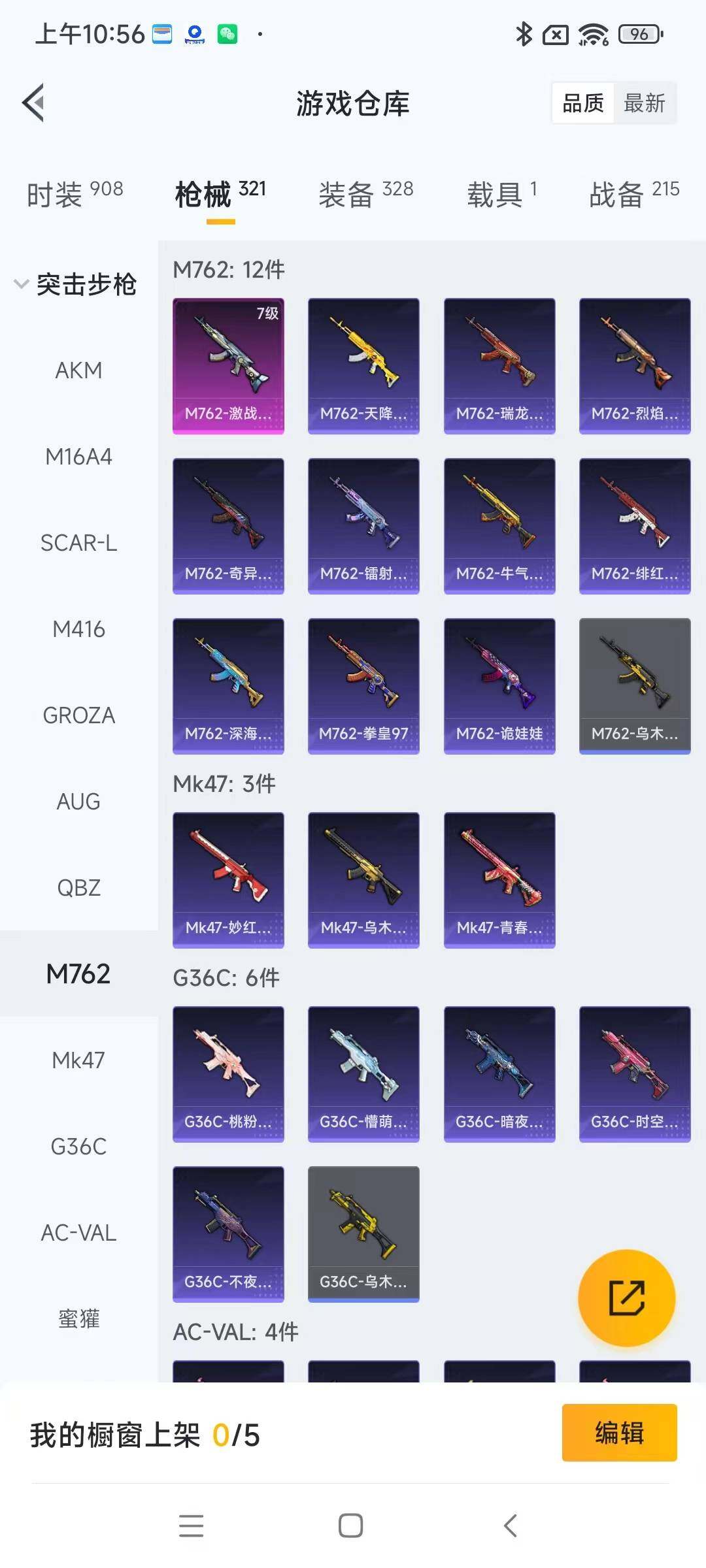Open the M762-拳皇97 skin

[363, 685]
